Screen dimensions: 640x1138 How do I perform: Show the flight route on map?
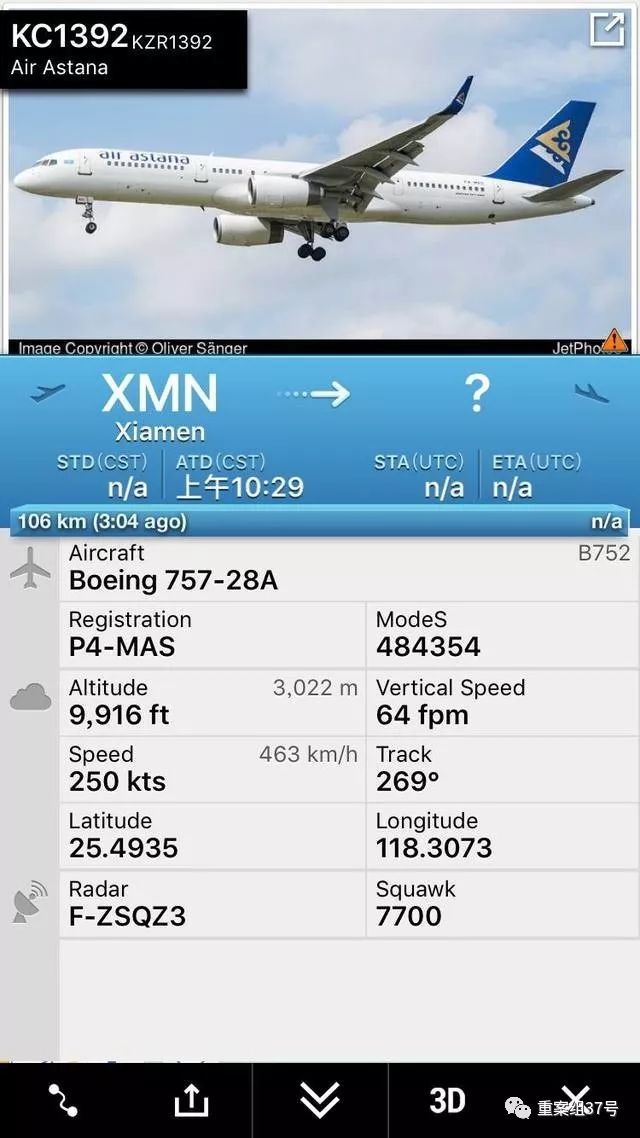click(62, 1100)
